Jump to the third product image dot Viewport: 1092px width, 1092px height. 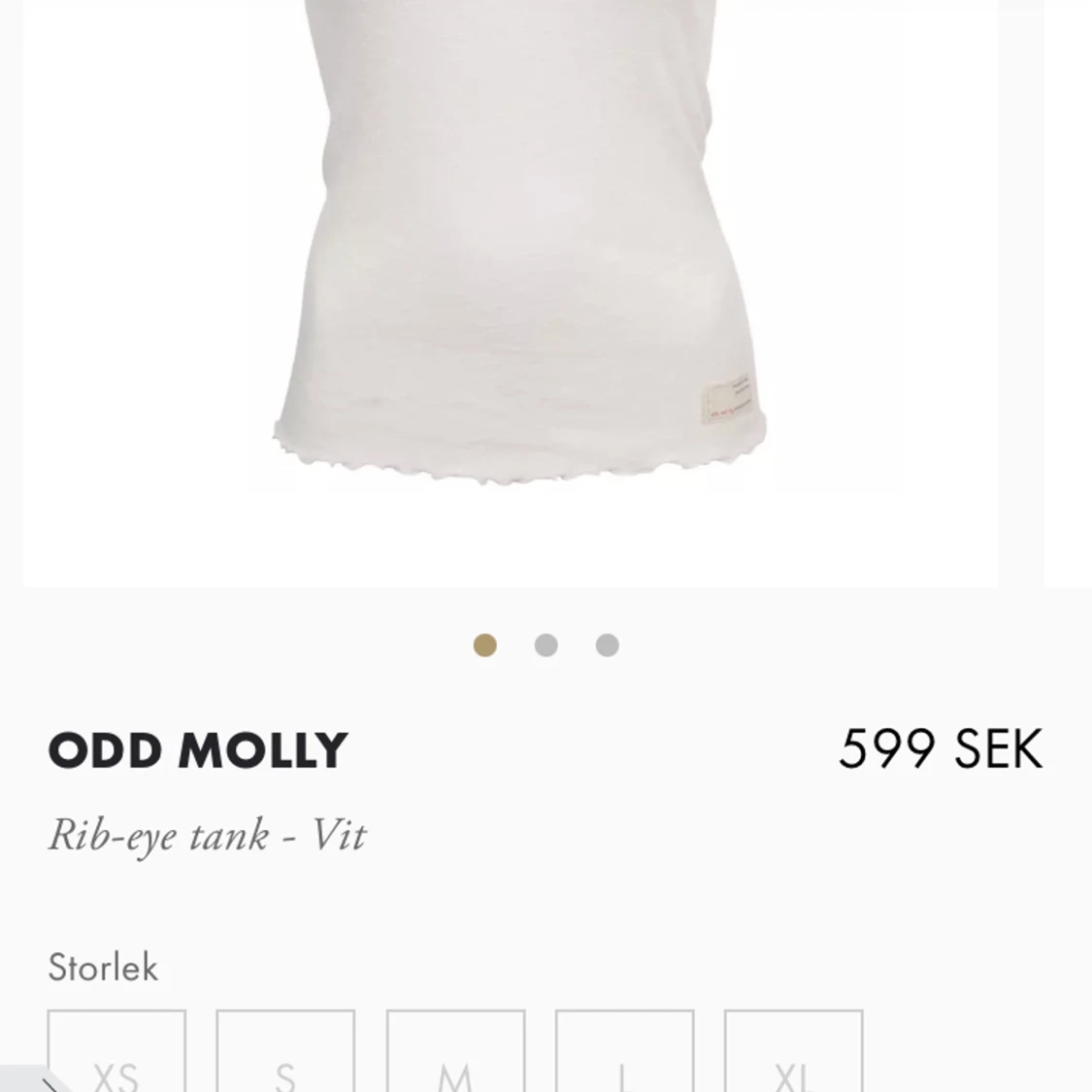pos(607,645)
